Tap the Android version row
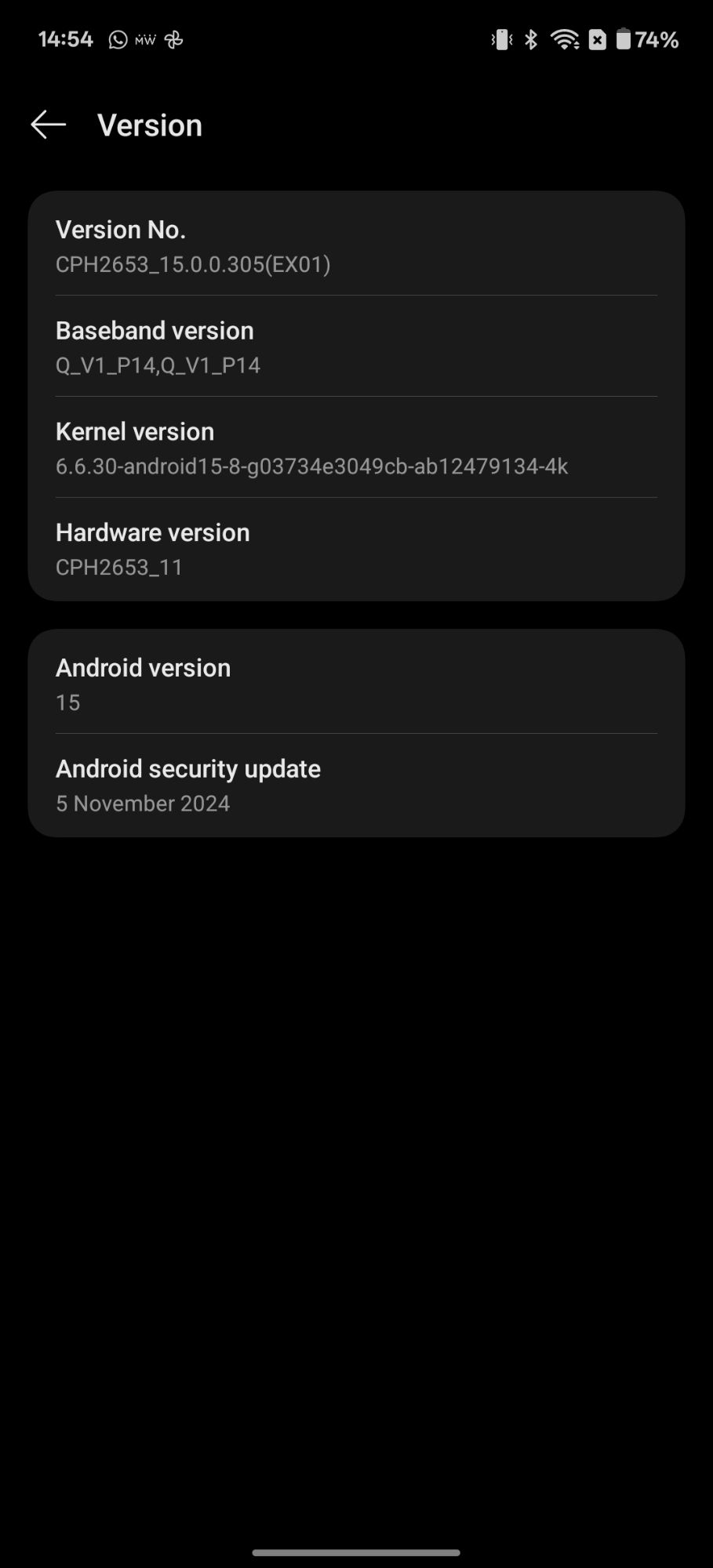The width and height of the screenshot is (713, 1568). pyautogui.click(x=356, y=683)
